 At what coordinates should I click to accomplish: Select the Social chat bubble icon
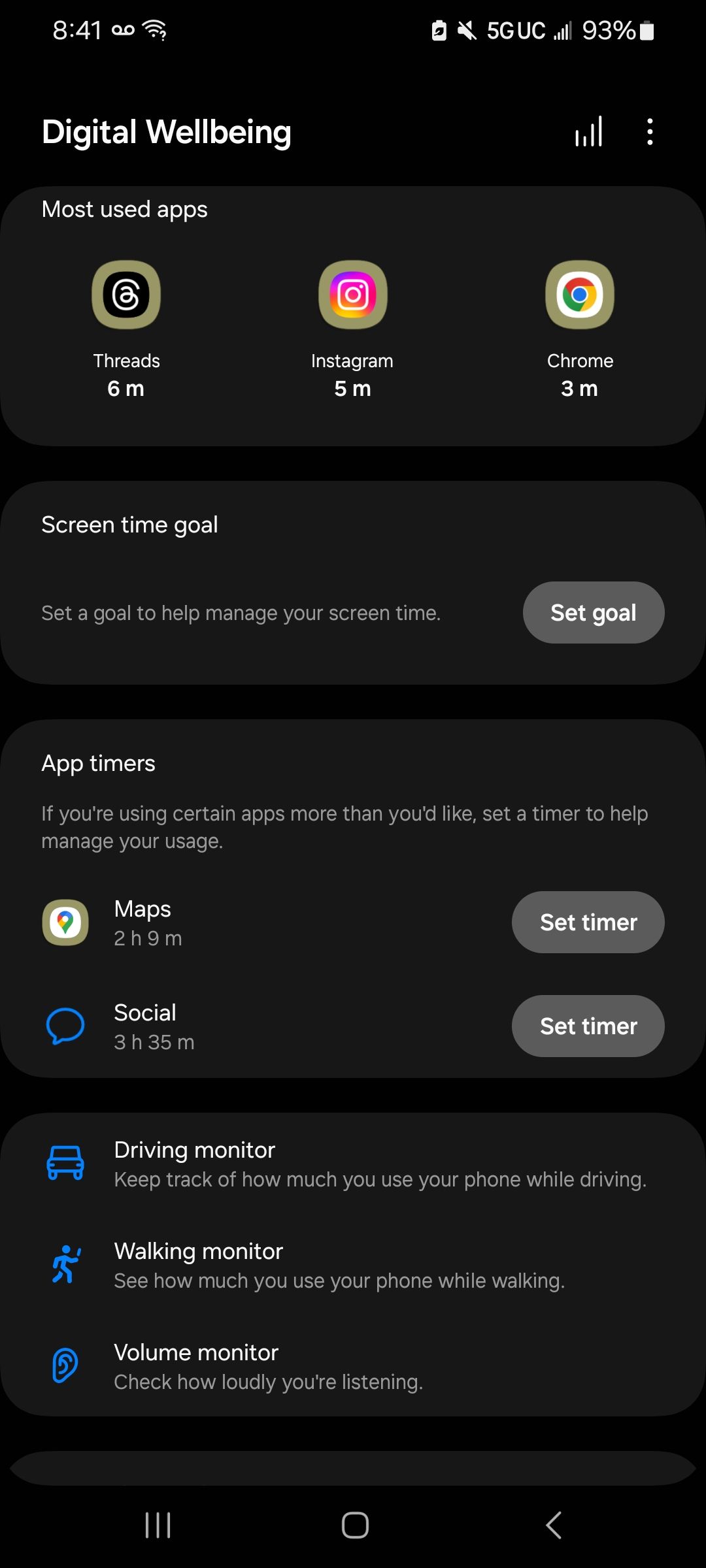click(x=65, y=1026)
